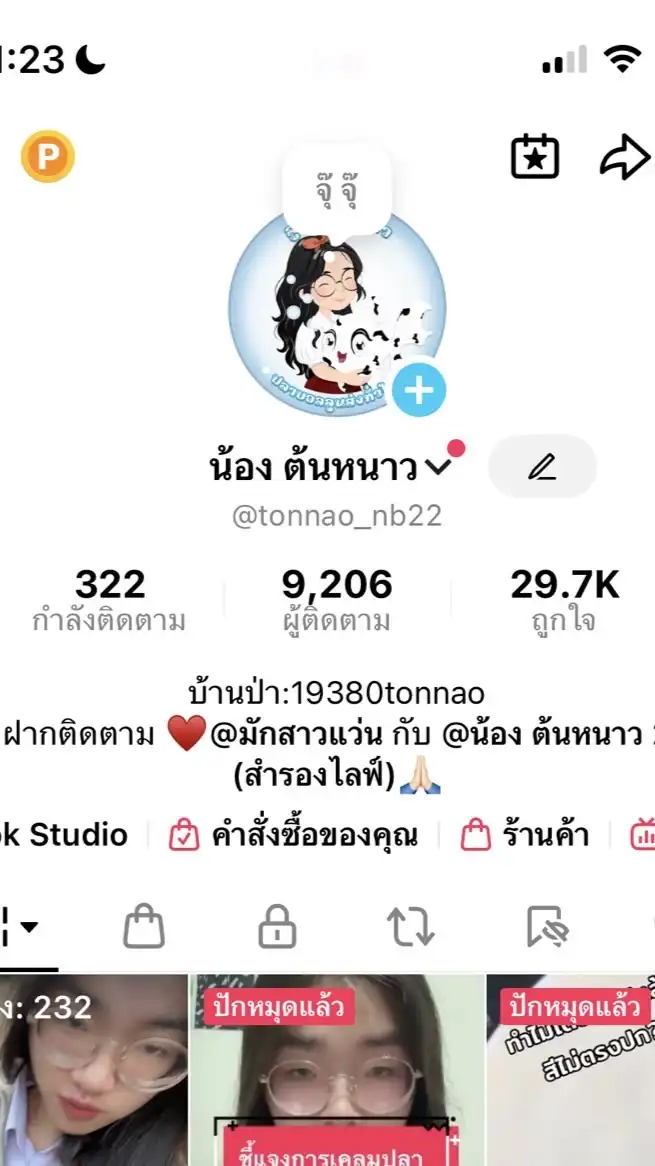The image size is (655, 1166).
Task: Open the drafts tile showing 232
Action: point(93,1071)
